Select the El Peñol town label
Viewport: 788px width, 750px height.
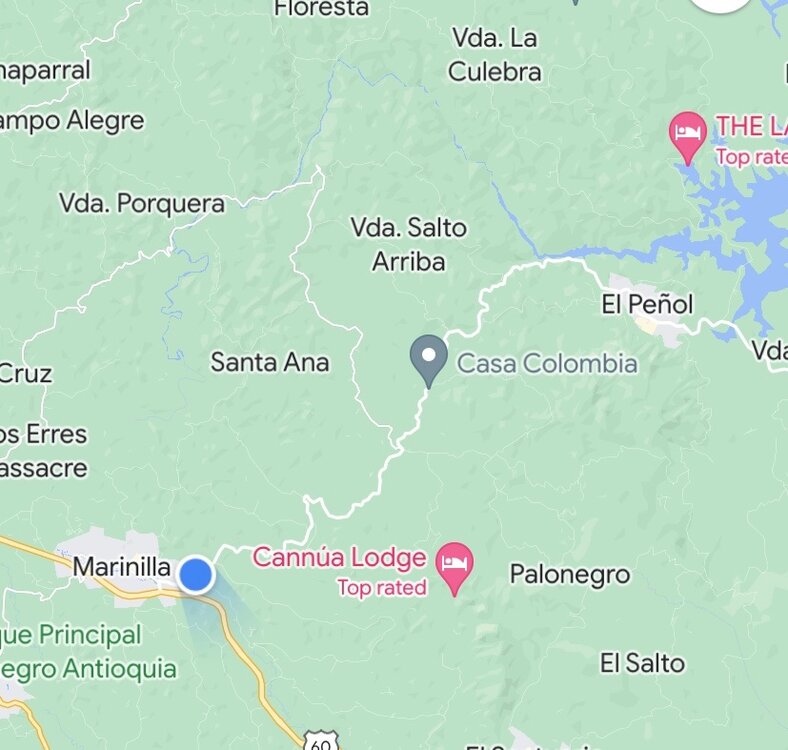click(x=647, y=304)
